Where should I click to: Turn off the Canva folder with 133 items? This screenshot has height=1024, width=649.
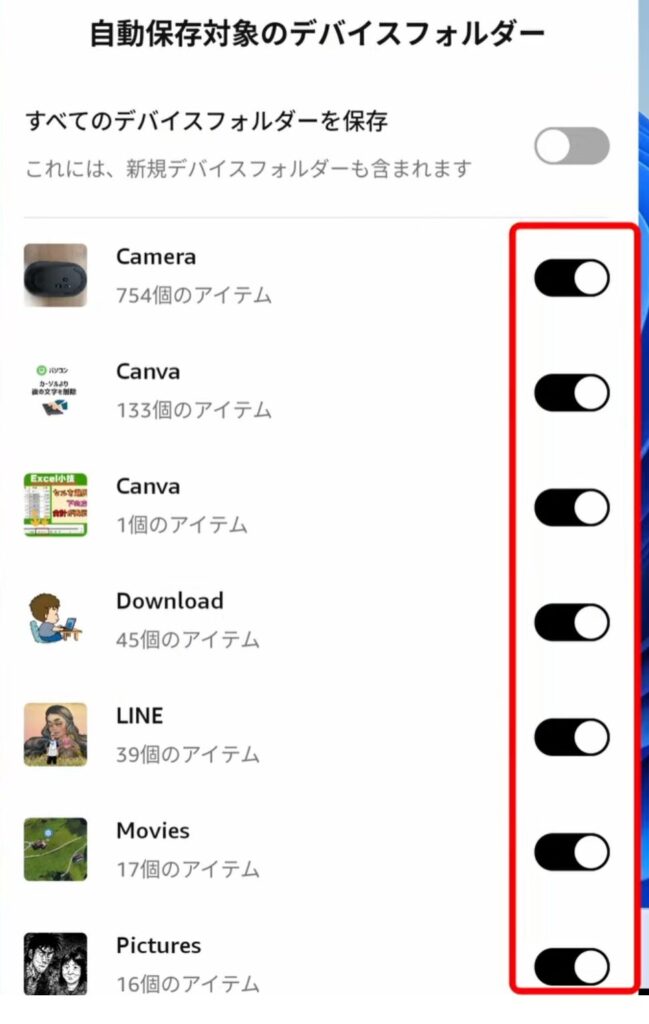point(571,393)
